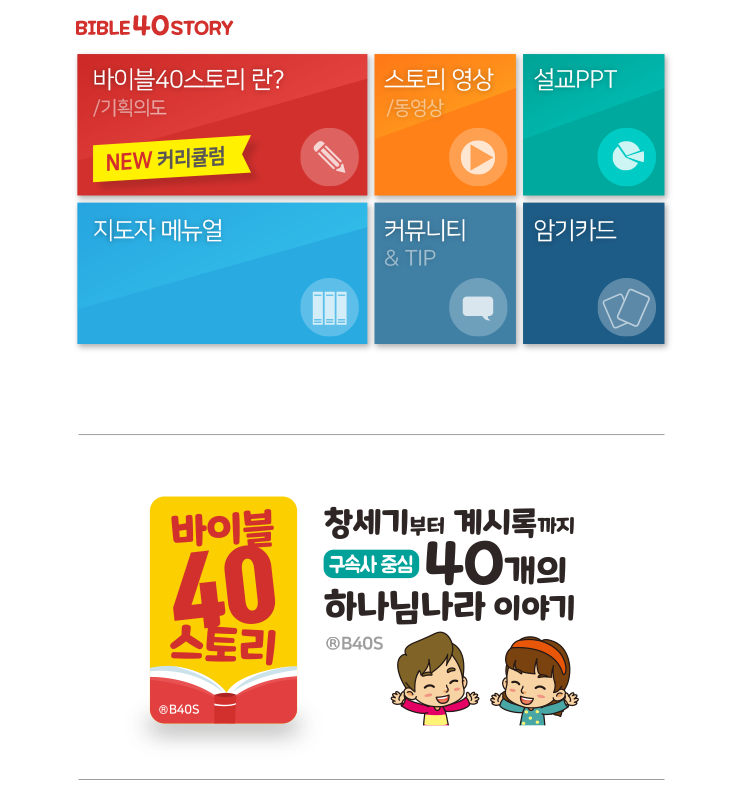Open the 지도자 메뉴얼 tile
Screen dimensions: 744x794
click(x=222, y=273)
